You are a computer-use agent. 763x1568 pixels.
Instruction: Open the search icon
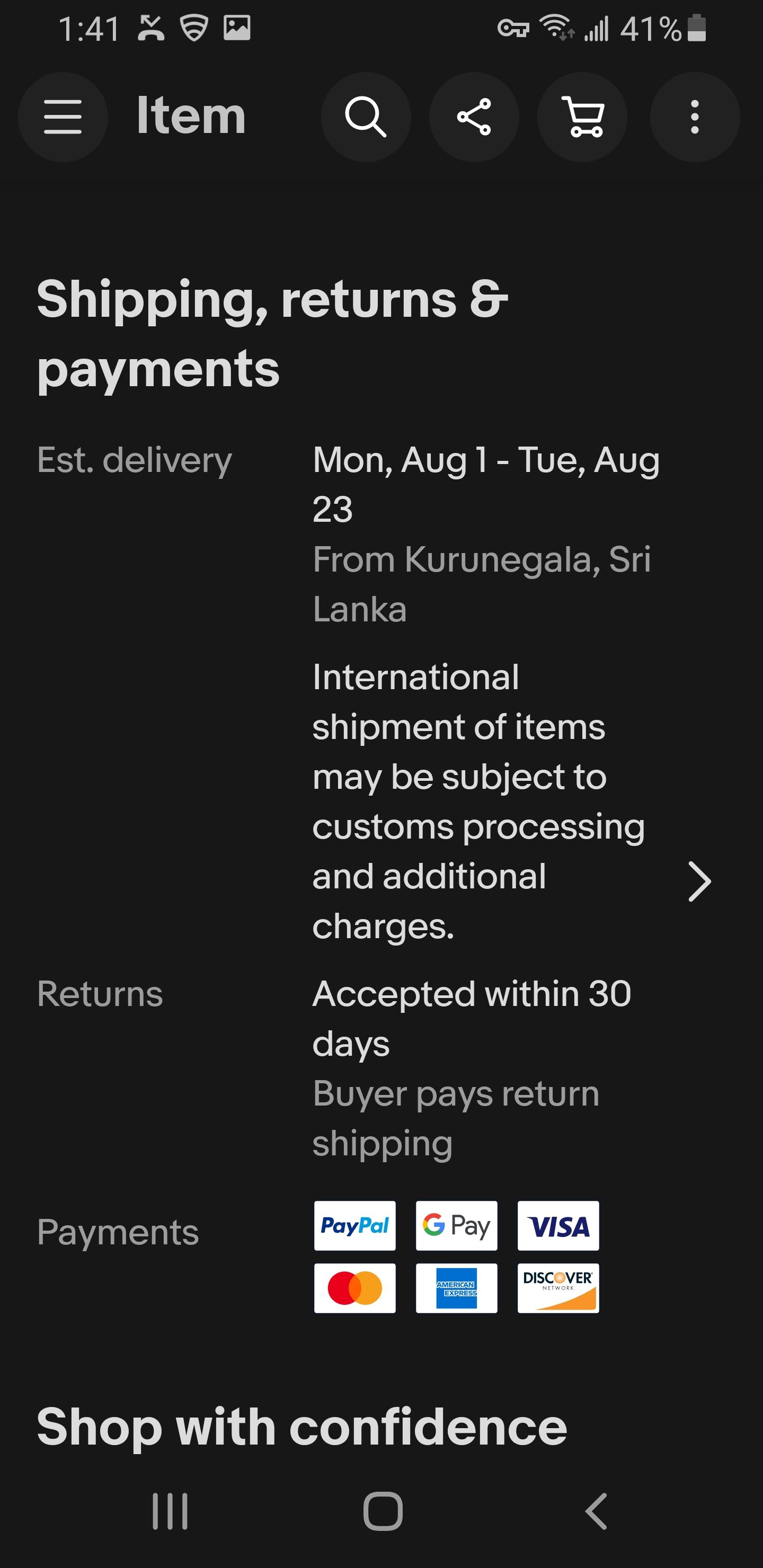tap(366, 117)
